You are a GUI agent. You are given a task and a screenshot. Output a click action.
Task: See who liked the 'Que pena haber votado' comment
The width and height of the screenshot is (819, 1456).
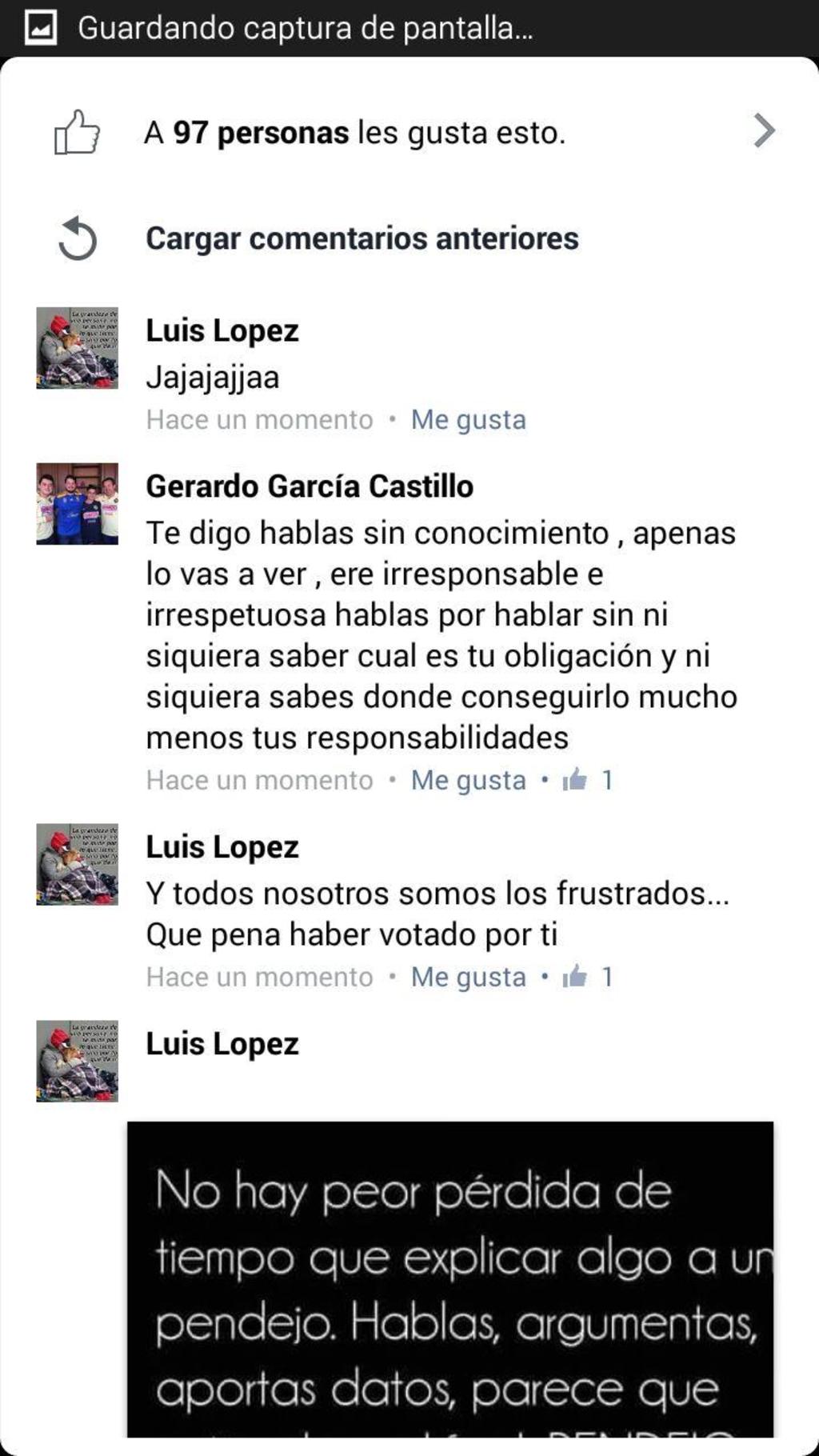tap(588, 977)
